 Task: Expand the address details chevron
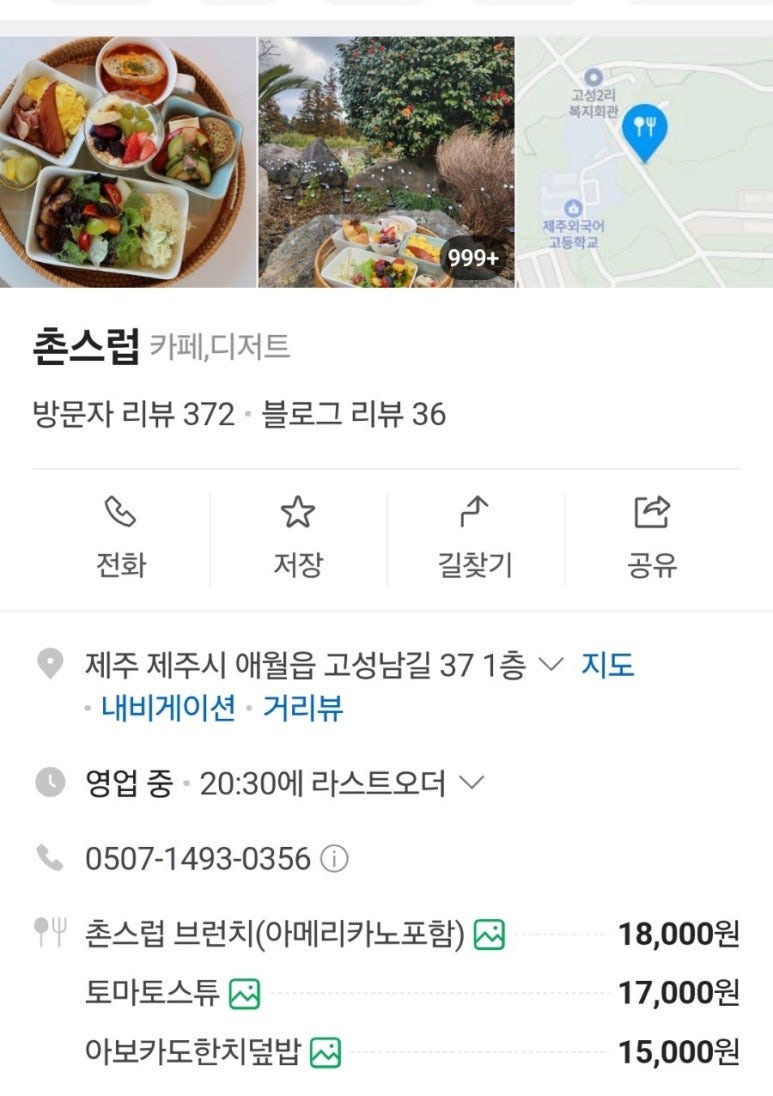coord(551,664)
